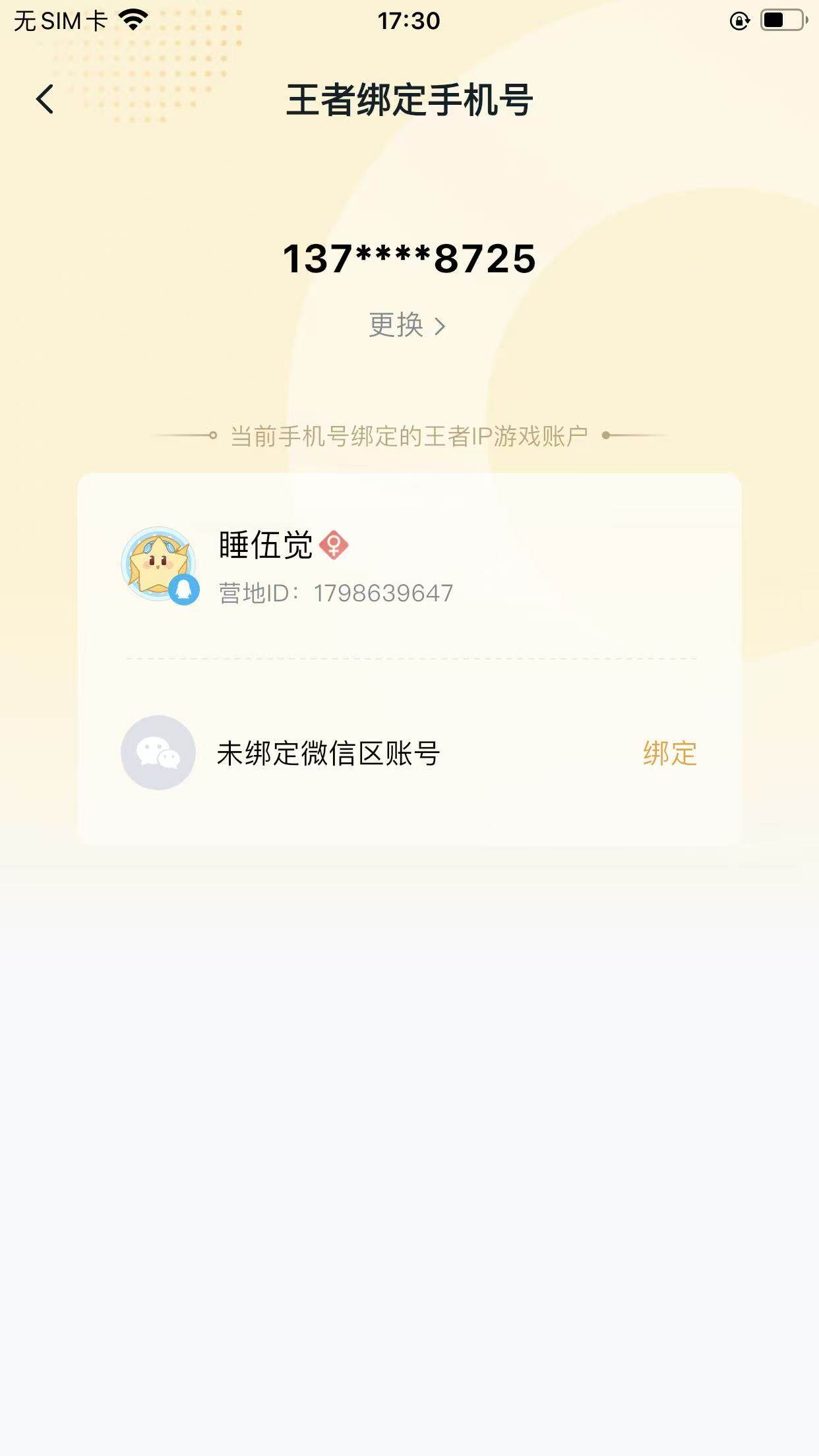This screenshot has height=1456, width=819.
Task: Tap the back chevron to go back
Action: click(44, 99)
